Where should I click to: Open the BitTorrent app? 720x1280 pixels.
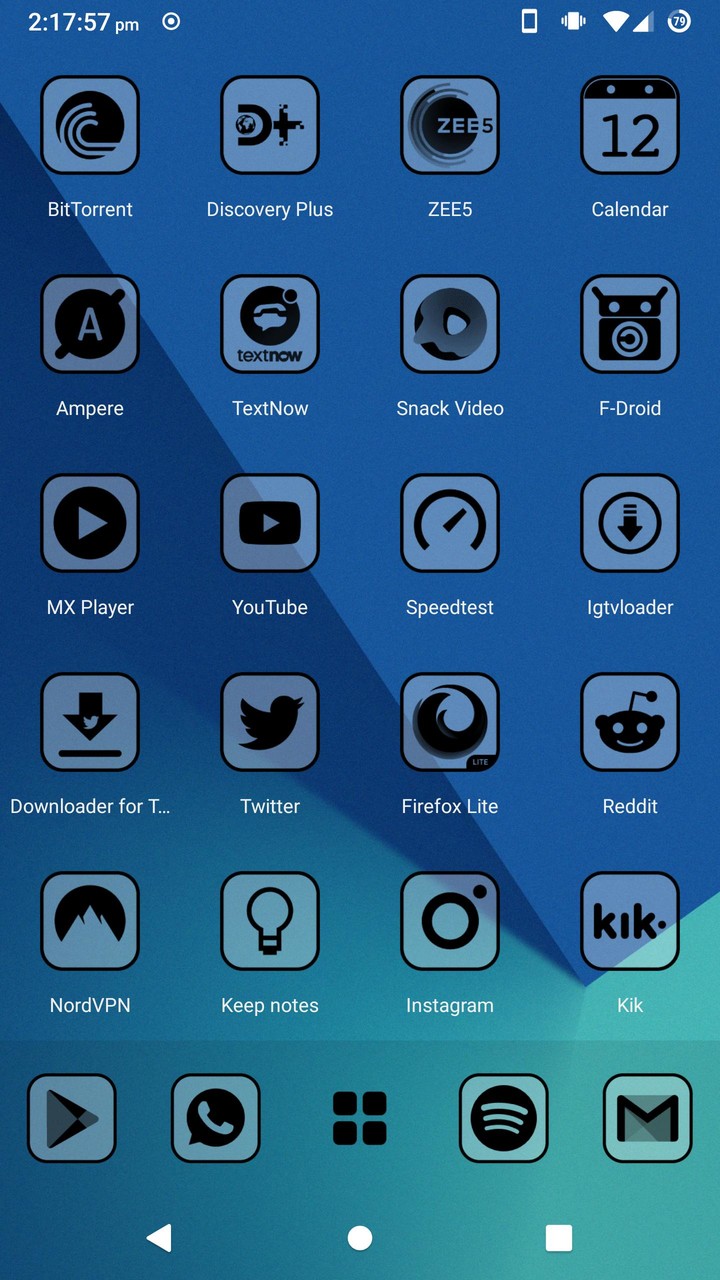tap(90, 124)
